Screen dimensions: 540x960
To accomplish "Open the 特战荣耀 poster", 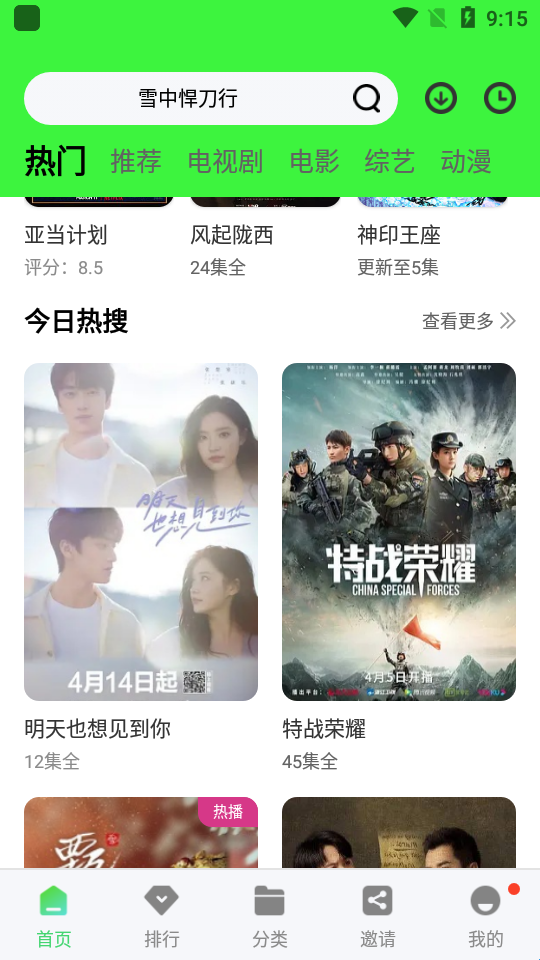I will (x=399, y=531).
